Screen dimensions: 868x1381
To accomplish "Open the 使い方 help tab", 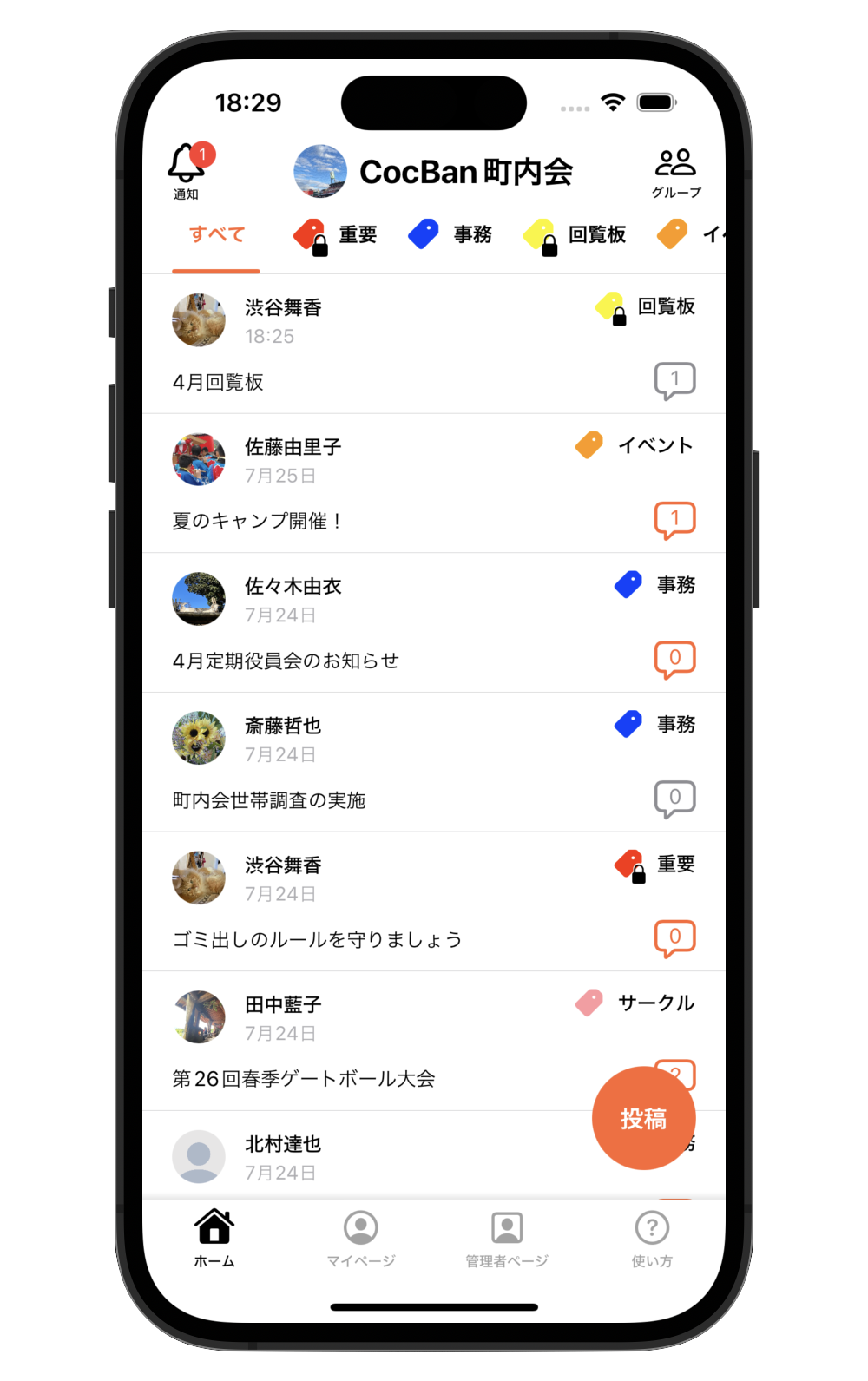I will tap(652, 1238).
